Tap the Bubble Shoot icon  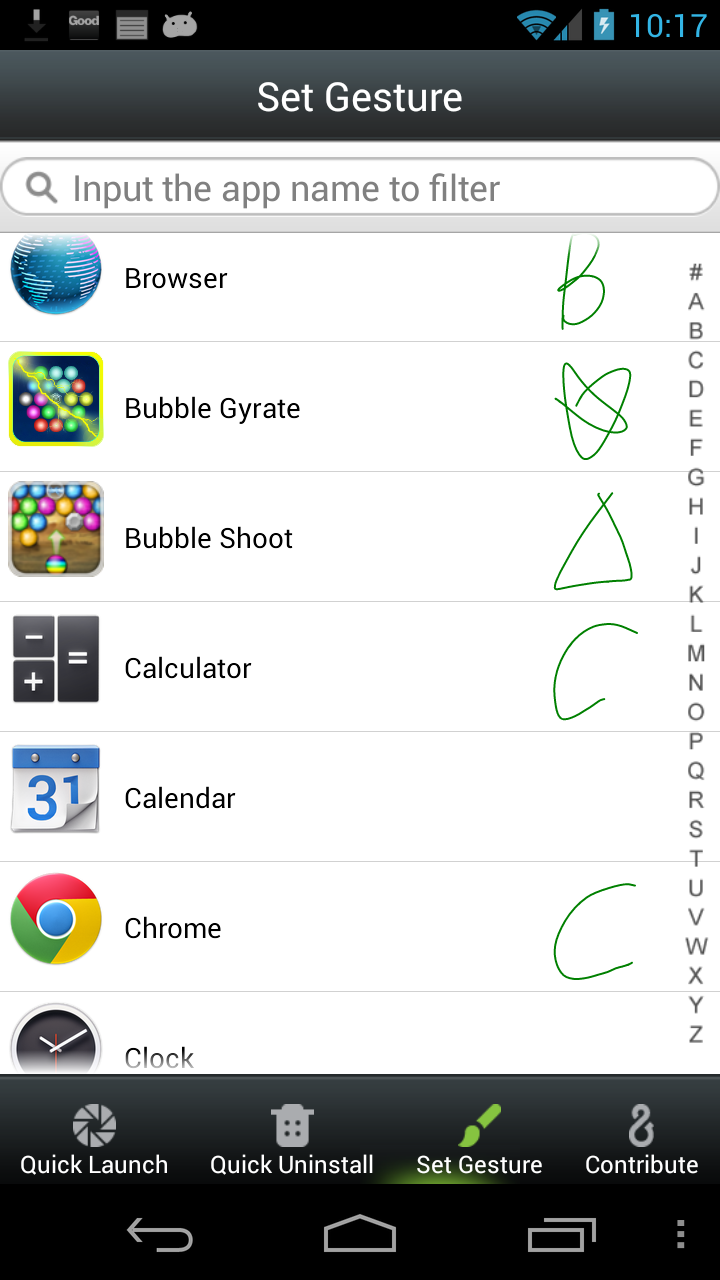pos(55,529)
